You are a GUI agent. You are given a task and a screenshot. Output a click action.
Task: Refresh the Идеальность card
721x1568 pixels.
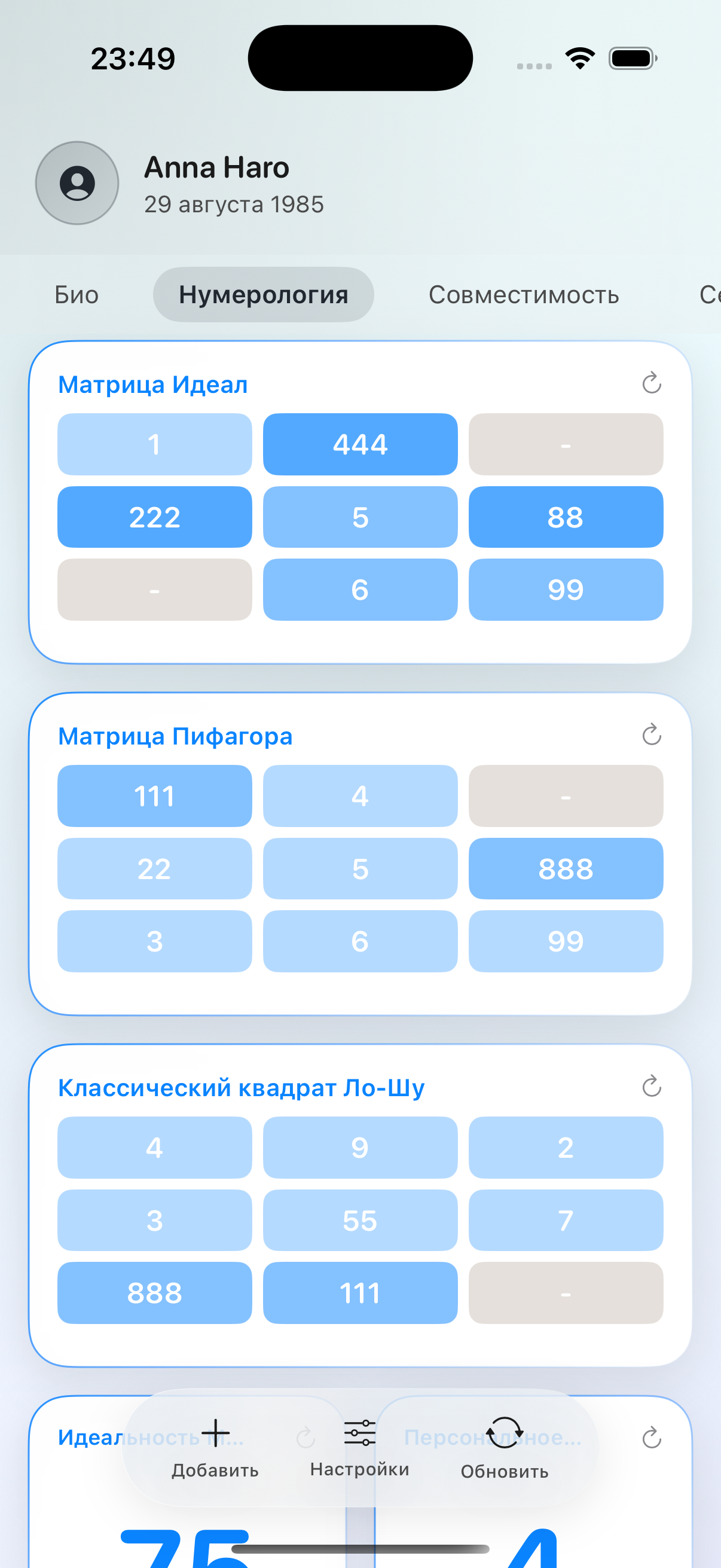[305, 1436]
